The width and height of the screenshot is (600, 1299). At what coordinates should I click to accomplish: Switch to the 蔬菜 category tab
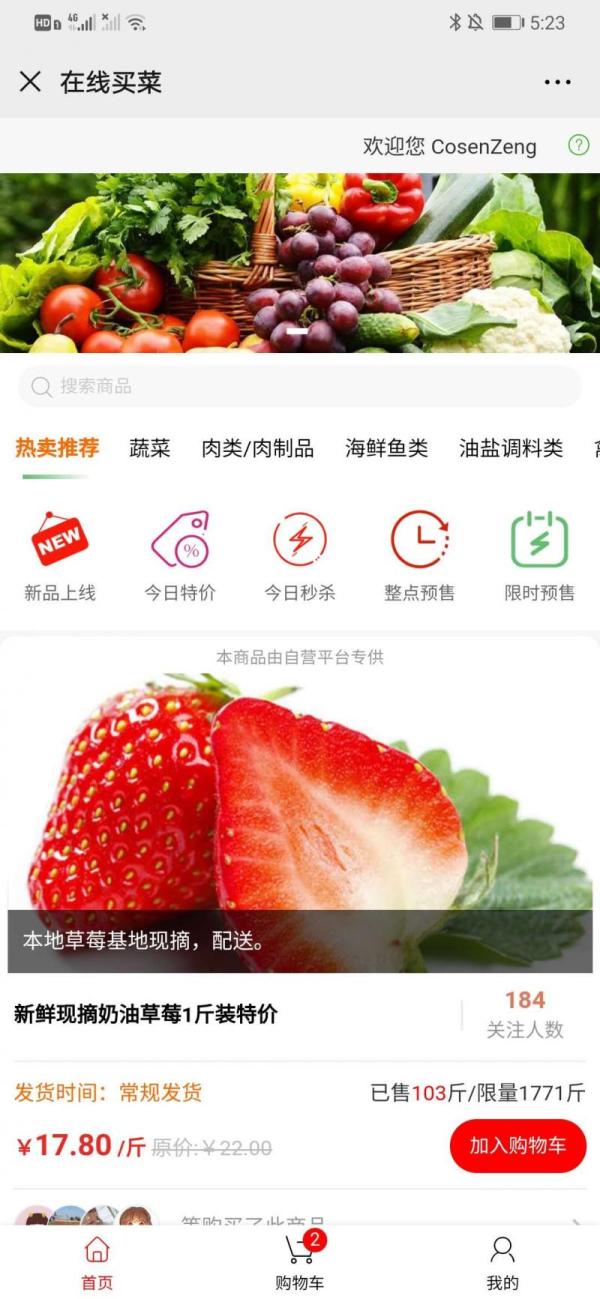(150, 449)
